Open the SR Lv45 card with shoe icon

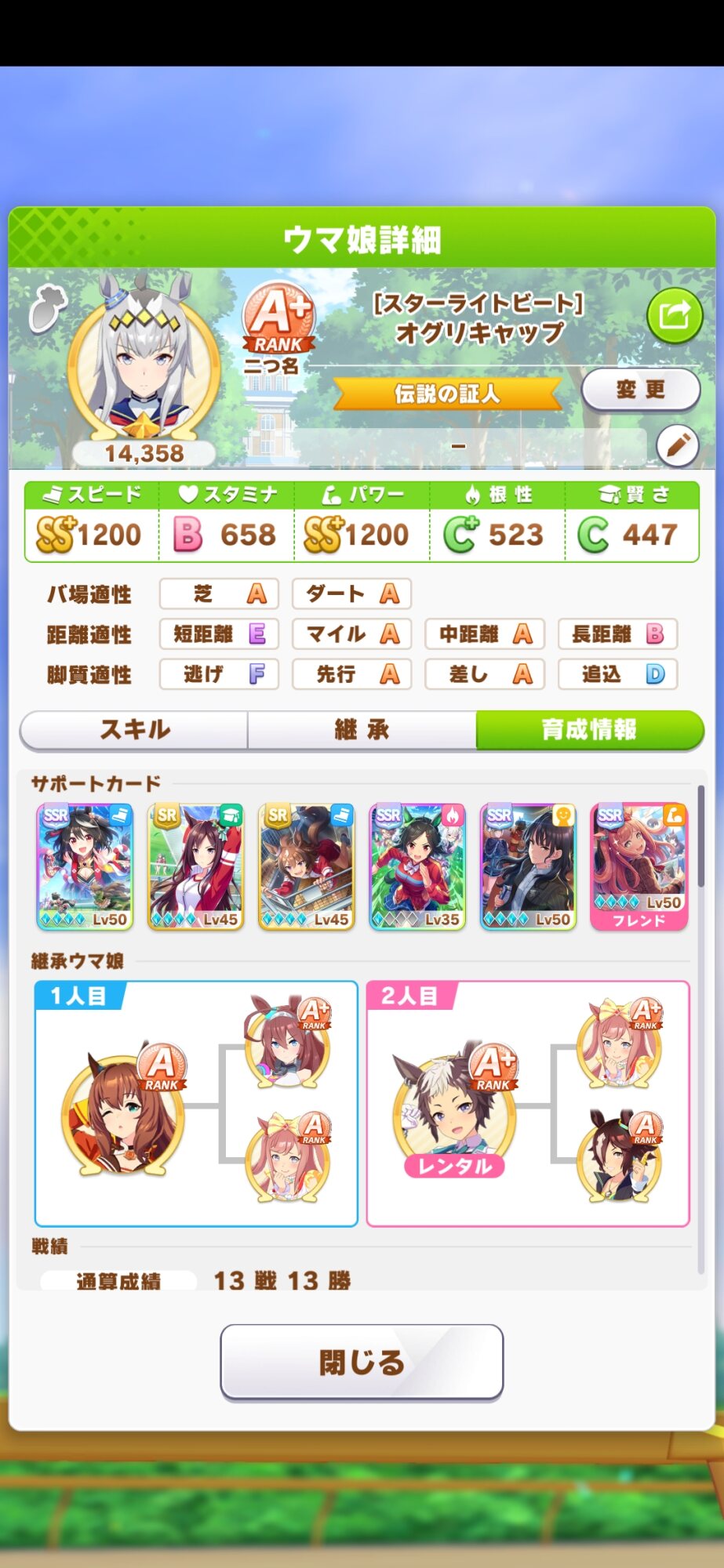coord(307,867)
